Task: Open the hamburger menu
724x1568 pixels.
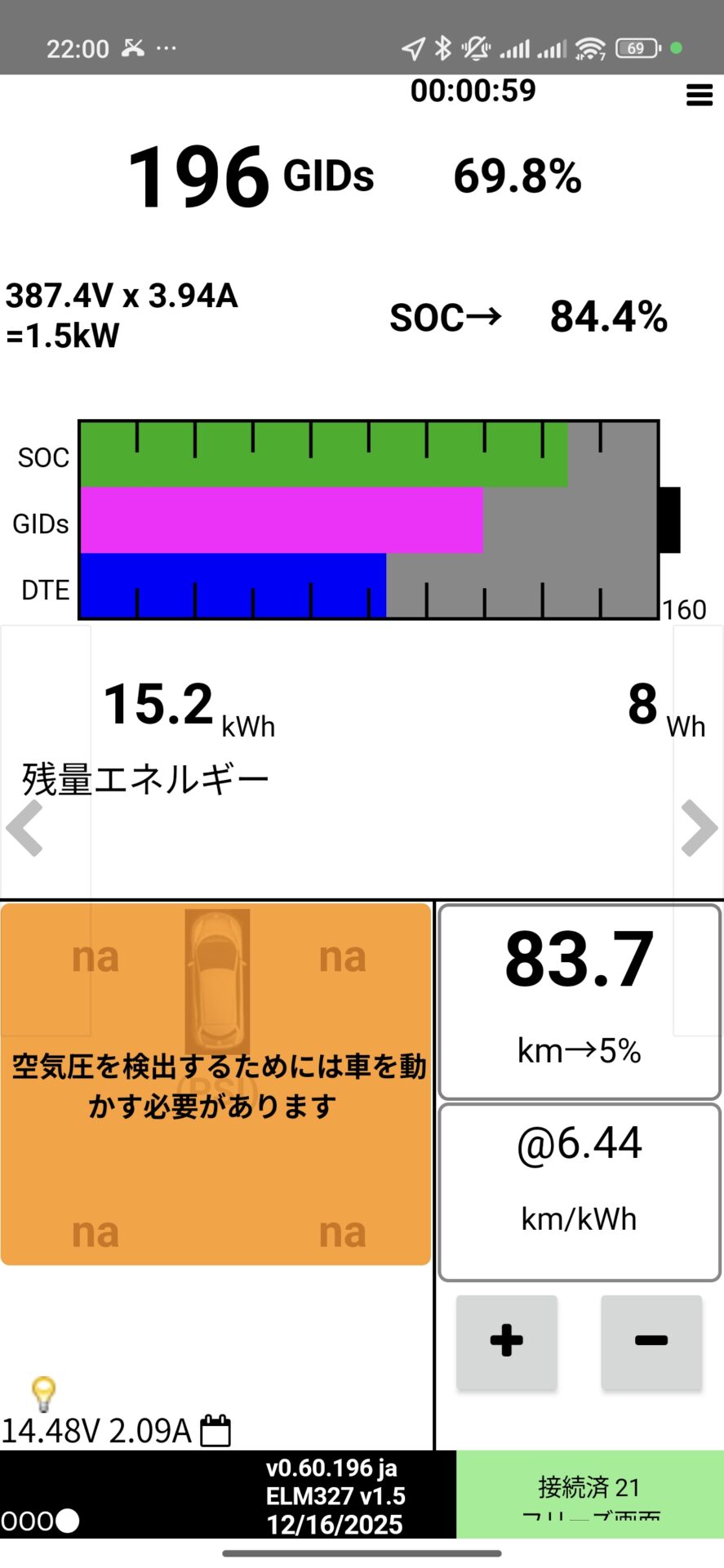Action: 699,96
